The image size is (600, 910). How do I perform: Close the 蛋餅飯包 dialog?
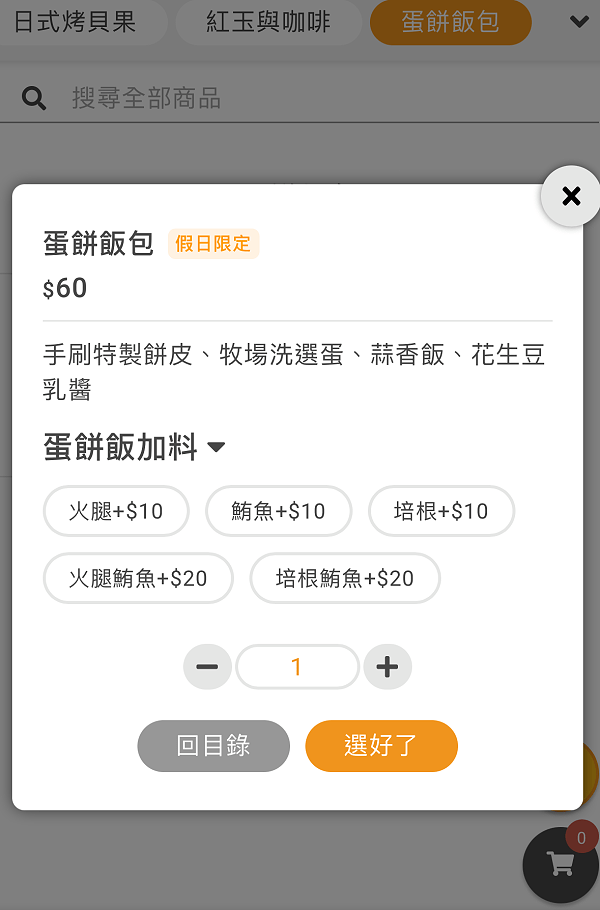pyautogui.click(x=570, y=196)
